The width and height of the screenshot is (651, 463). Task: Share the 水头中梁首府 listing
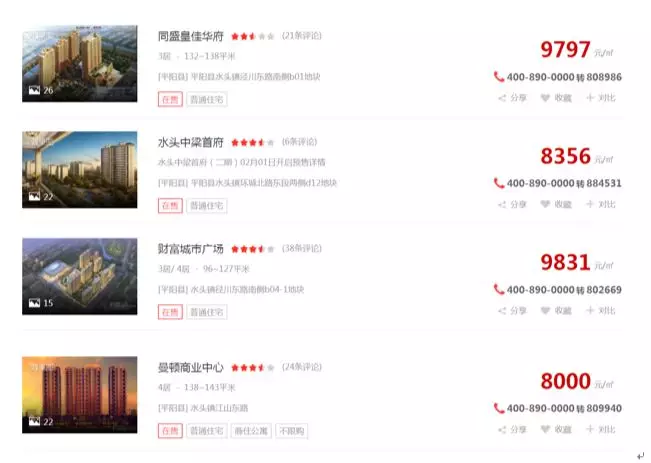click(512, 204)
